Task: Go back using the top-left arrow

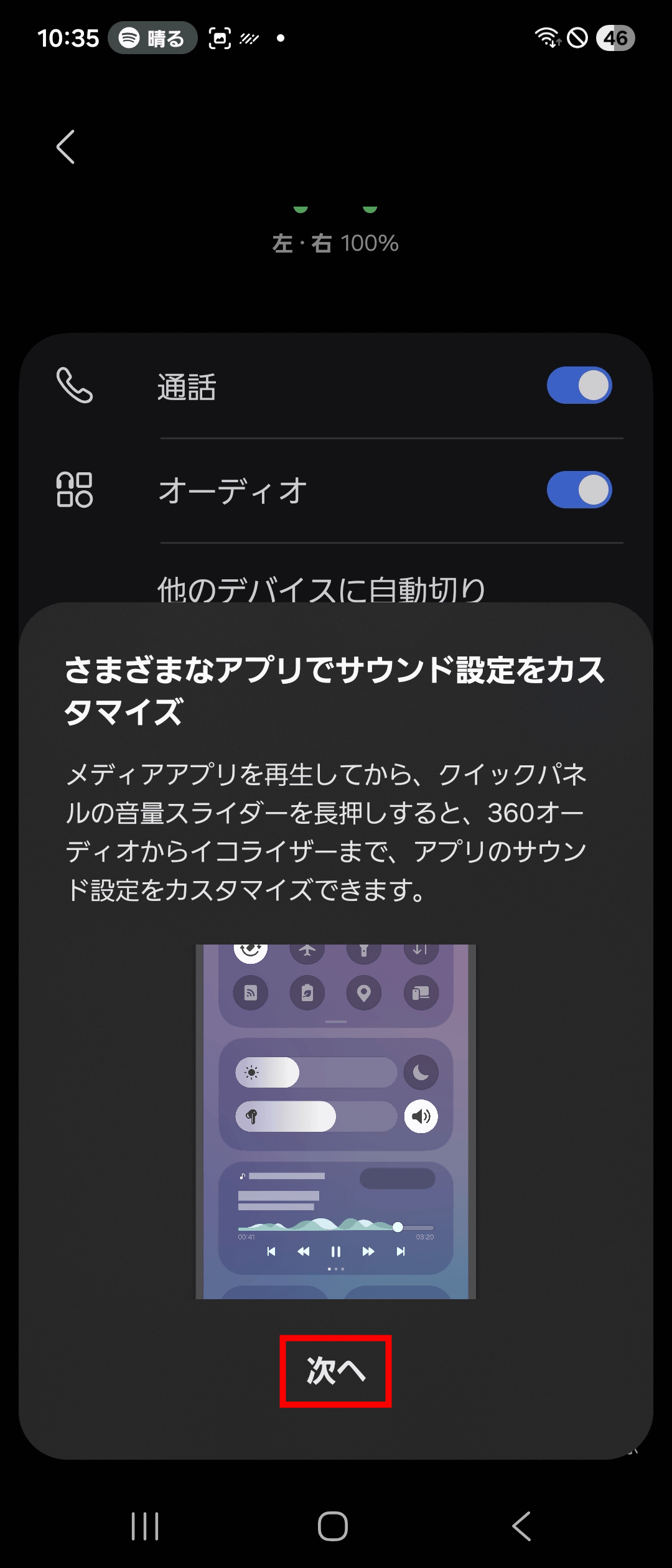Action: click(66, 147)
